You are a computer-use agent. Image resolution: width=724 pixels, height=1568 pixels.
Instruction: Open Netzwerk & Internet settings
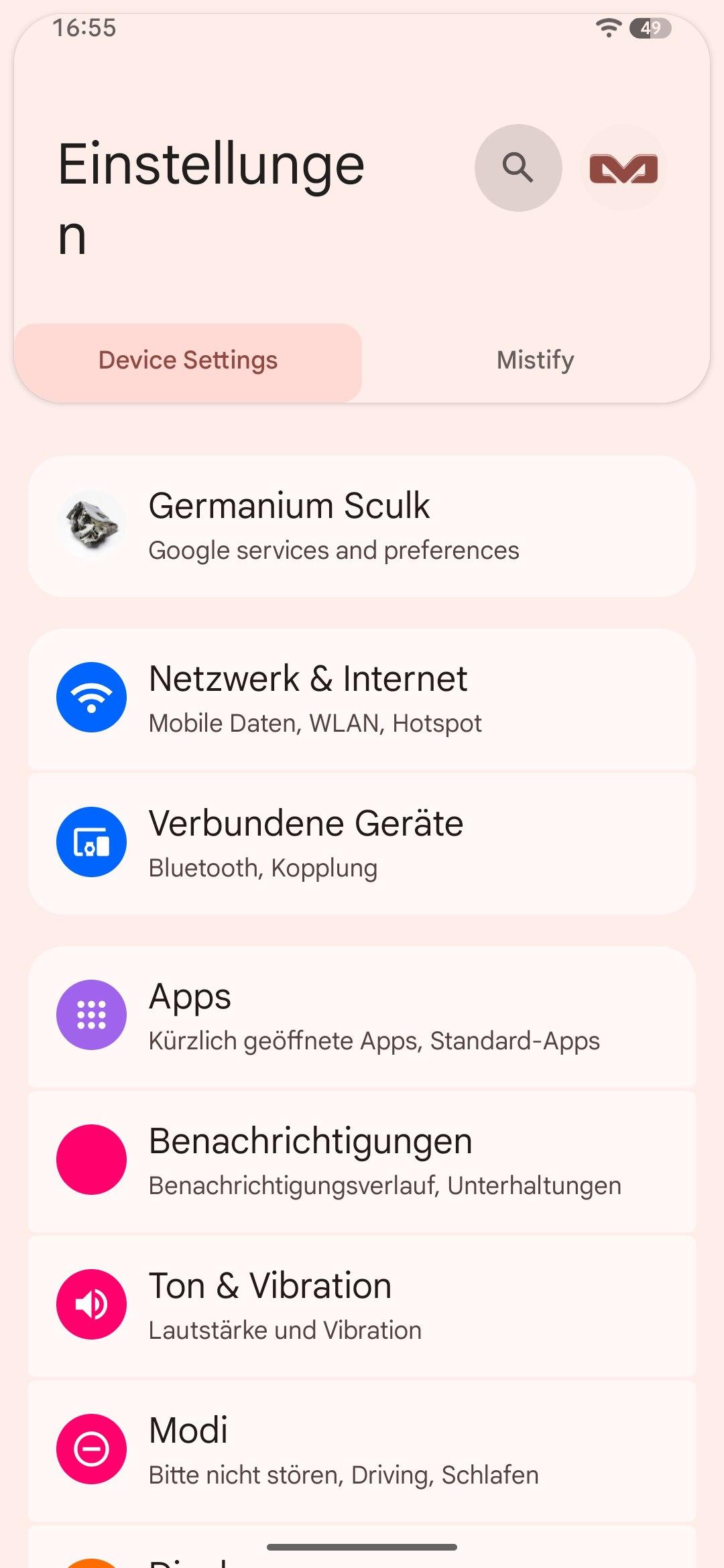362,698
